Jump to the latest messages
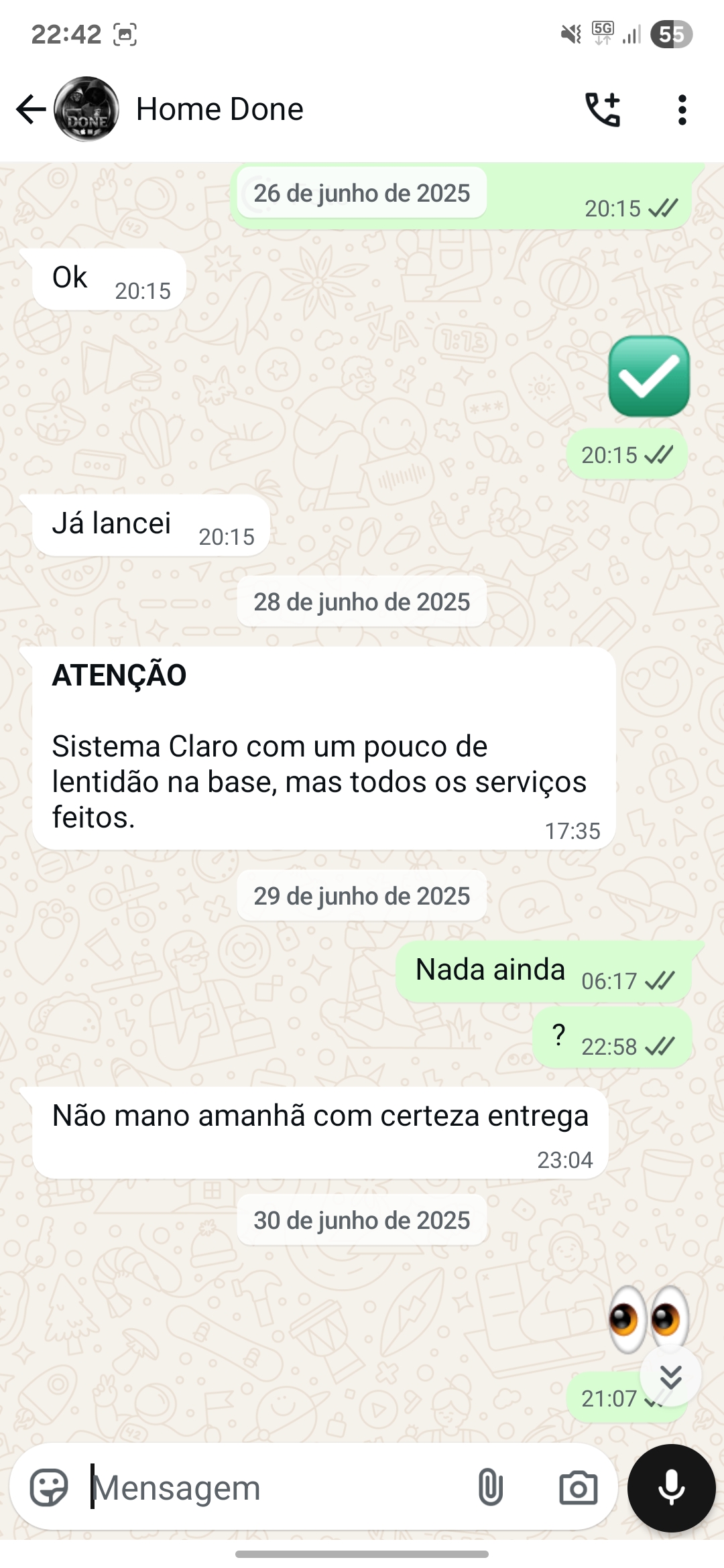 (x=670, y=1376)
